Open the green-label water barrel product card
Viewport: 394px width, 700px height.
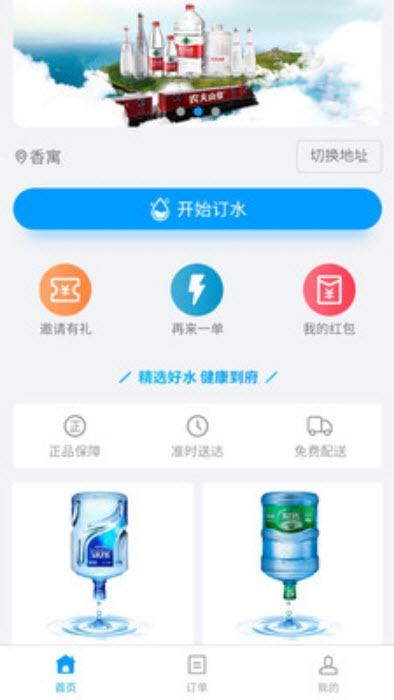coord(292,563)
